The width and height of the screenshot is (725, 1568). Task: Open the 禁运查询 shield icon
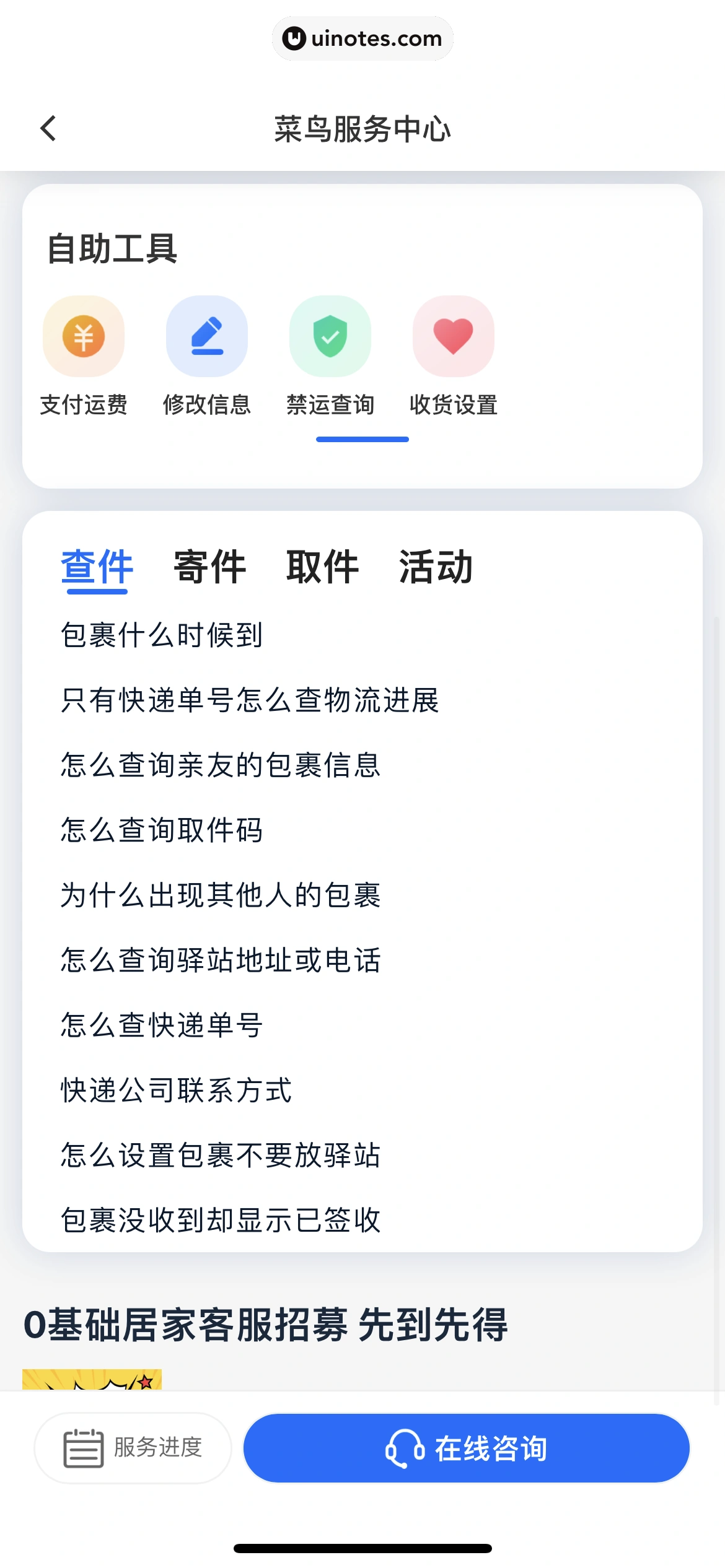[x=330, y=336]
